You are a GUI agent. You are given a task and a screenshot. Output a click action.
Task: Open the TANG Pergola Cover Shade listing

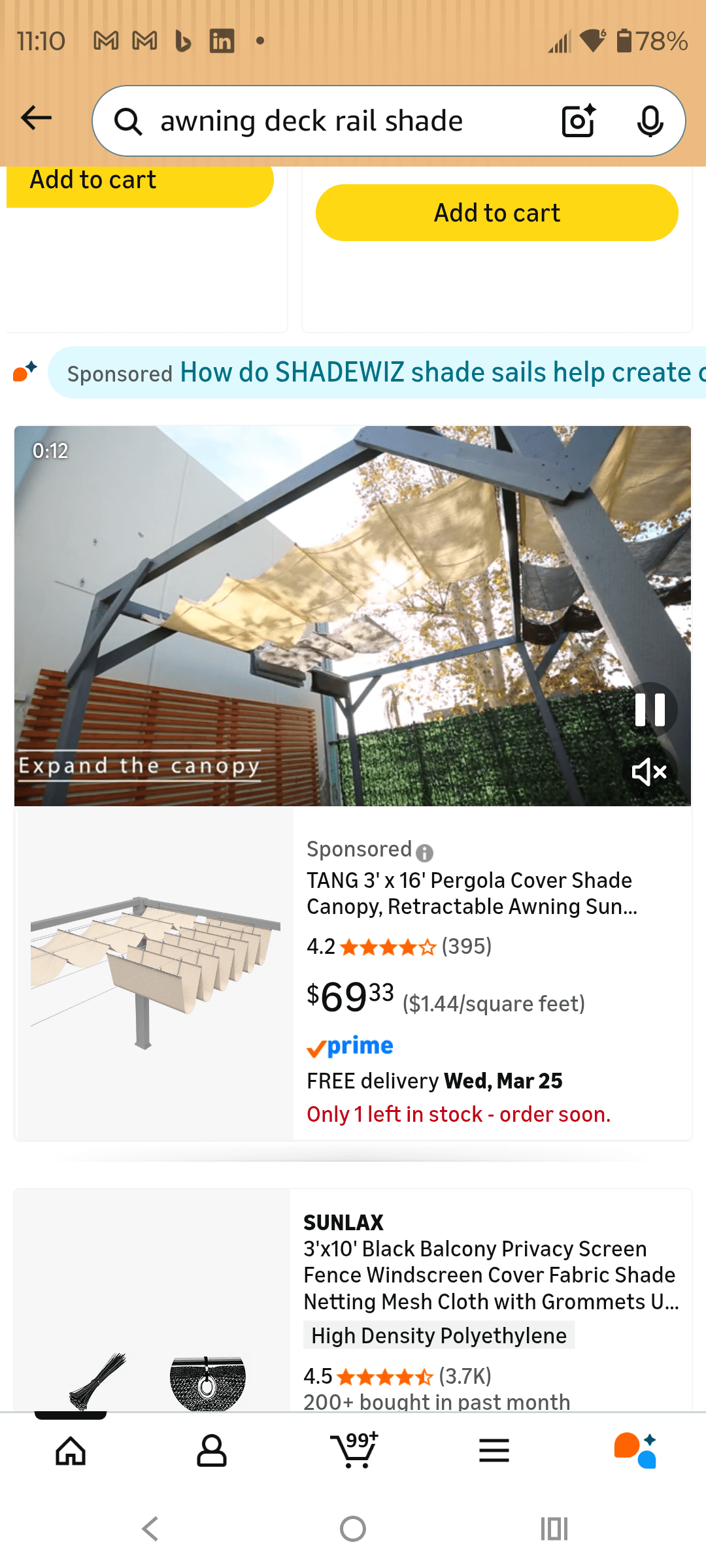pyautogui.click(x=471, y=893)
